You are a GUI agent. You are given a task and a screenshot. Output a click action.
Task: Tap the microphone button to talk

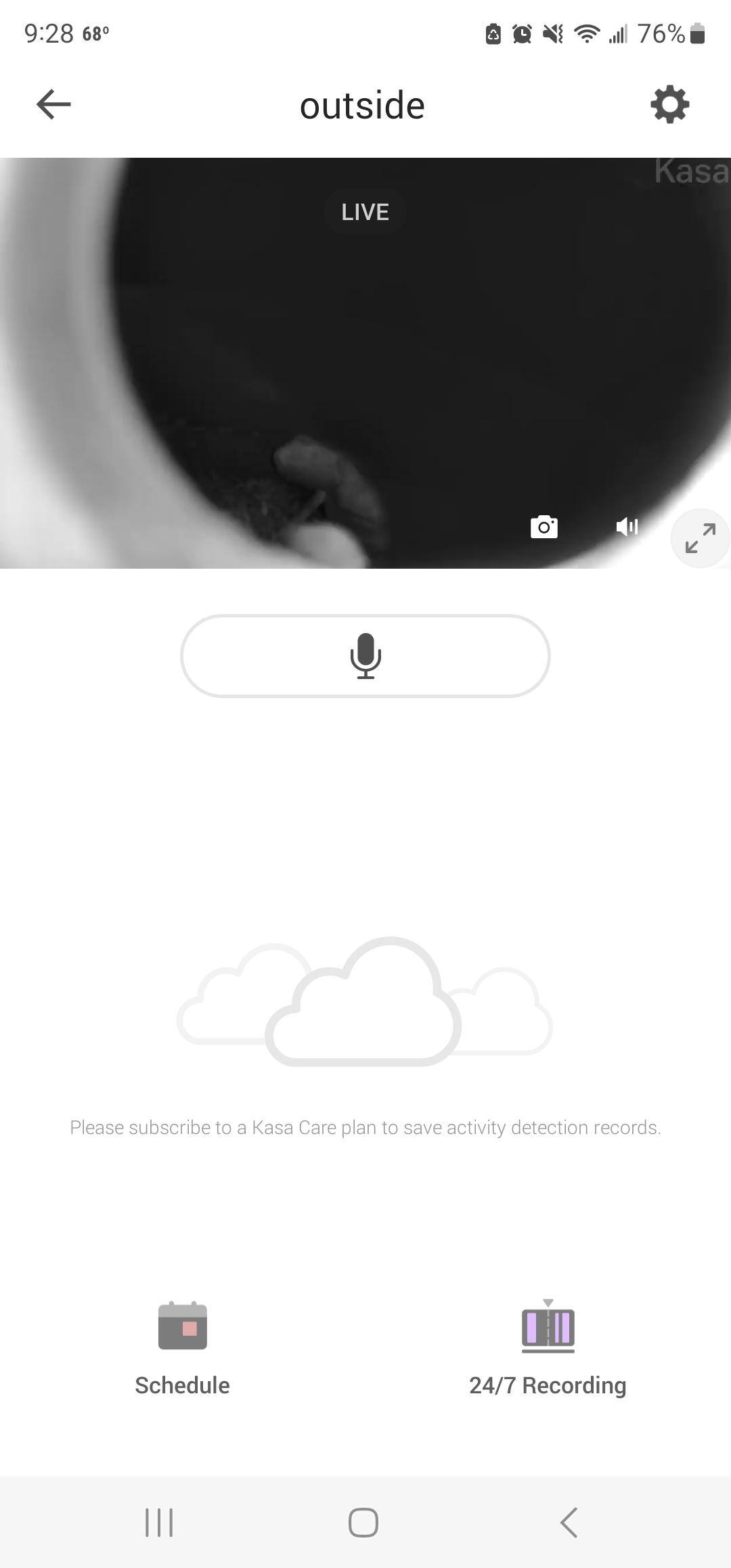[x=365, y=655]
